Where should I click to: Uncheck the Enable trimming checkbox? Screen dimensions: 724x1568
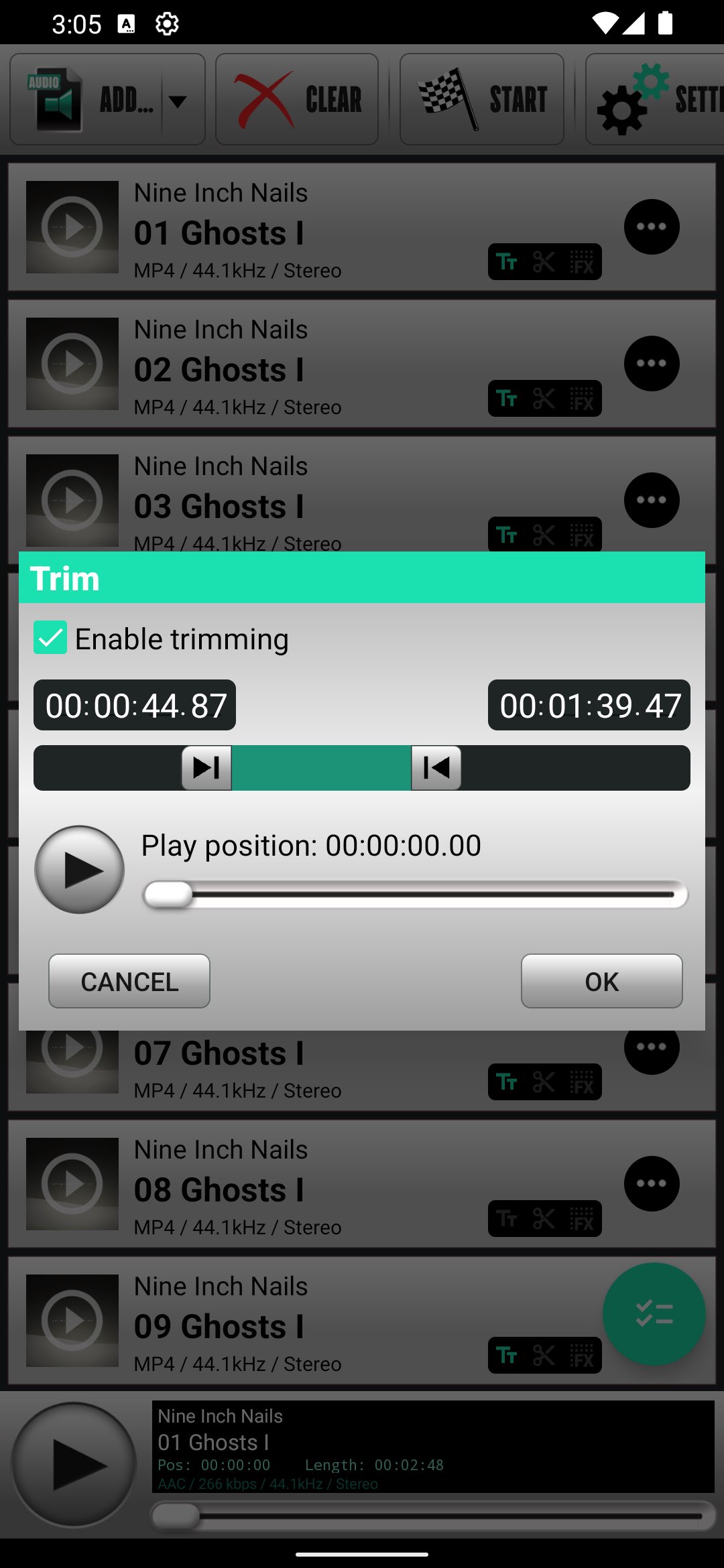50,637
